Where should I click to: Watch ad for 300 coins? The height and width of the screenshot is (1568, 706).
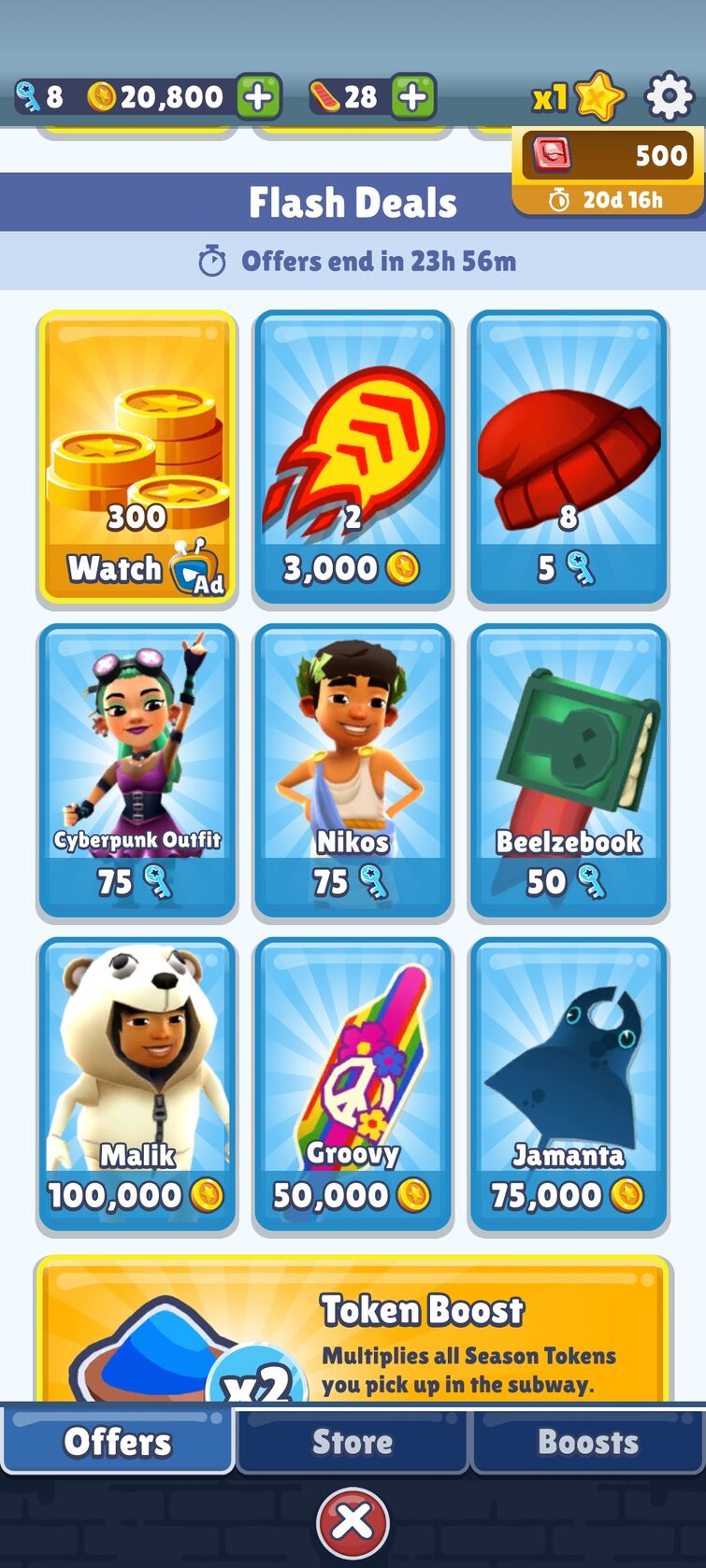137,458
